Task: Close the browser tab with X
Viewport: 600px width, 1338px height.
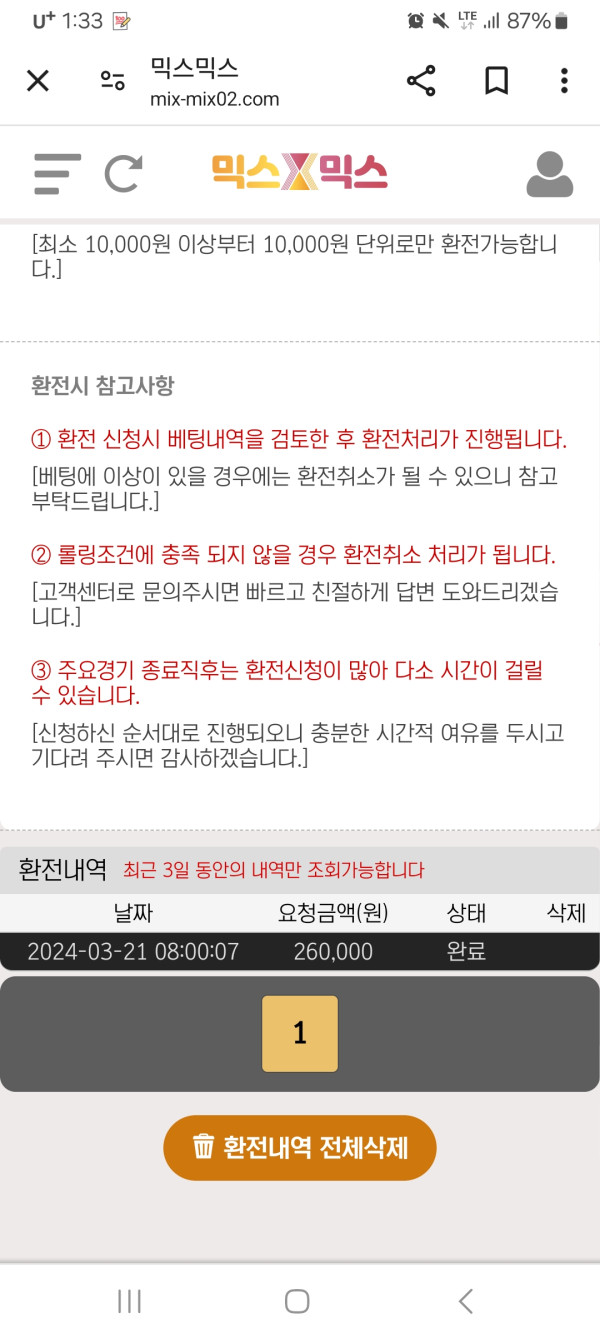Action: pyautogui.click(x=38, y=81)
